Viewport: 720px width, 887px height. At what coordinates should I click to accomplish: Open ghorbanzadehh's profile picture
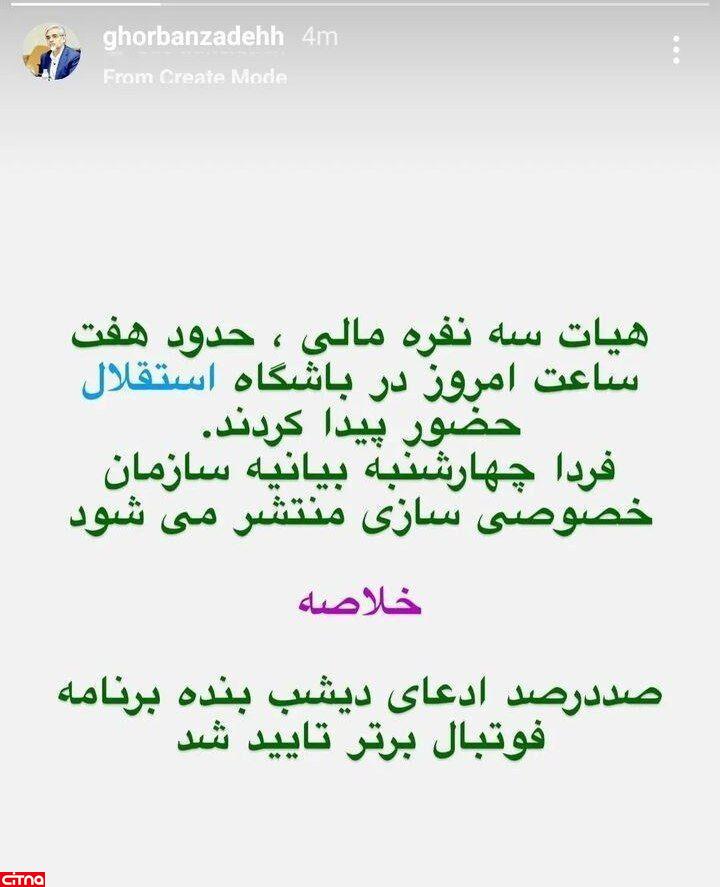click(x=52, y=52)
